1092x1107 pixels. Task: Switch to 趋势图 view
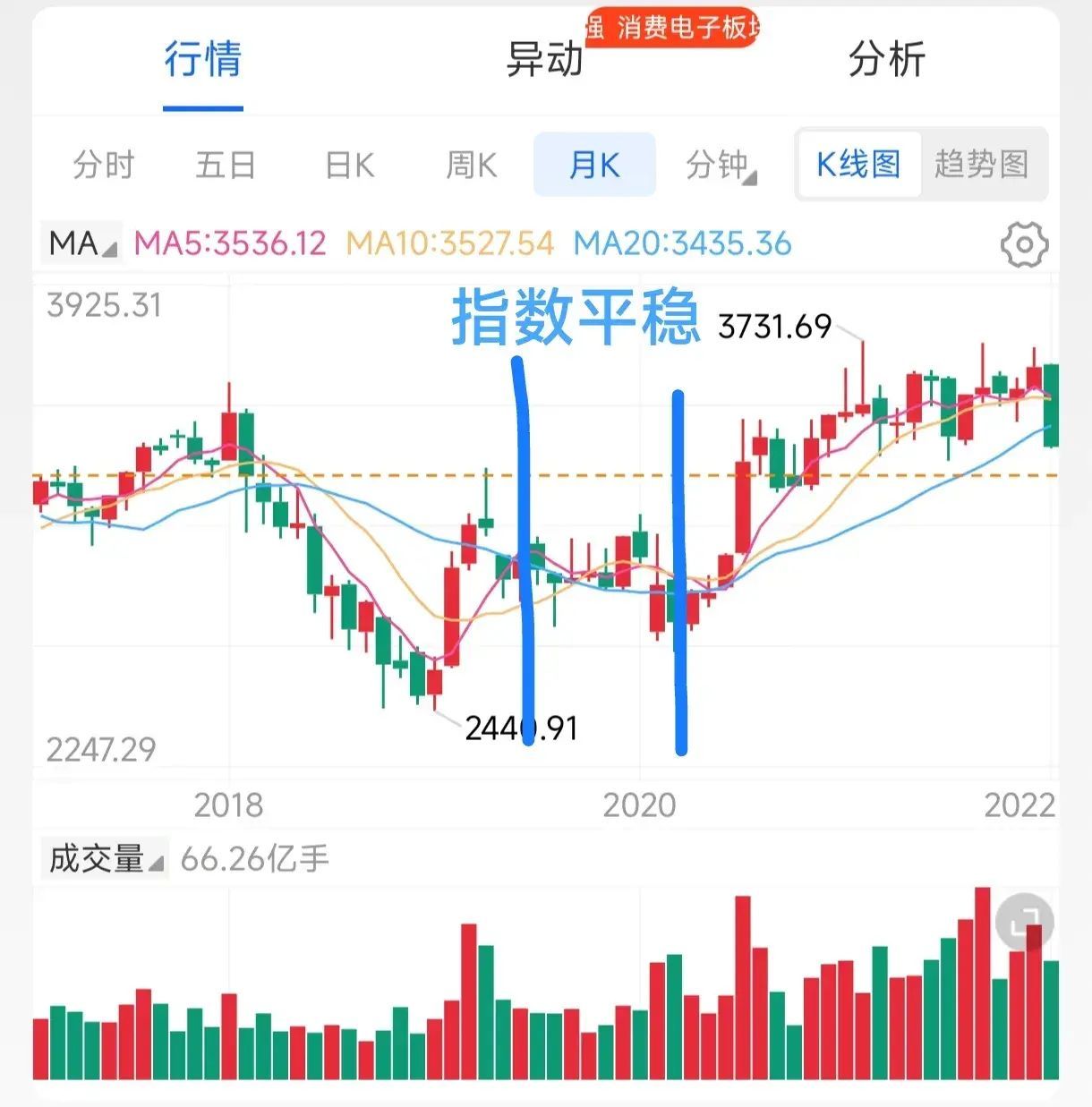pos(982,165)
